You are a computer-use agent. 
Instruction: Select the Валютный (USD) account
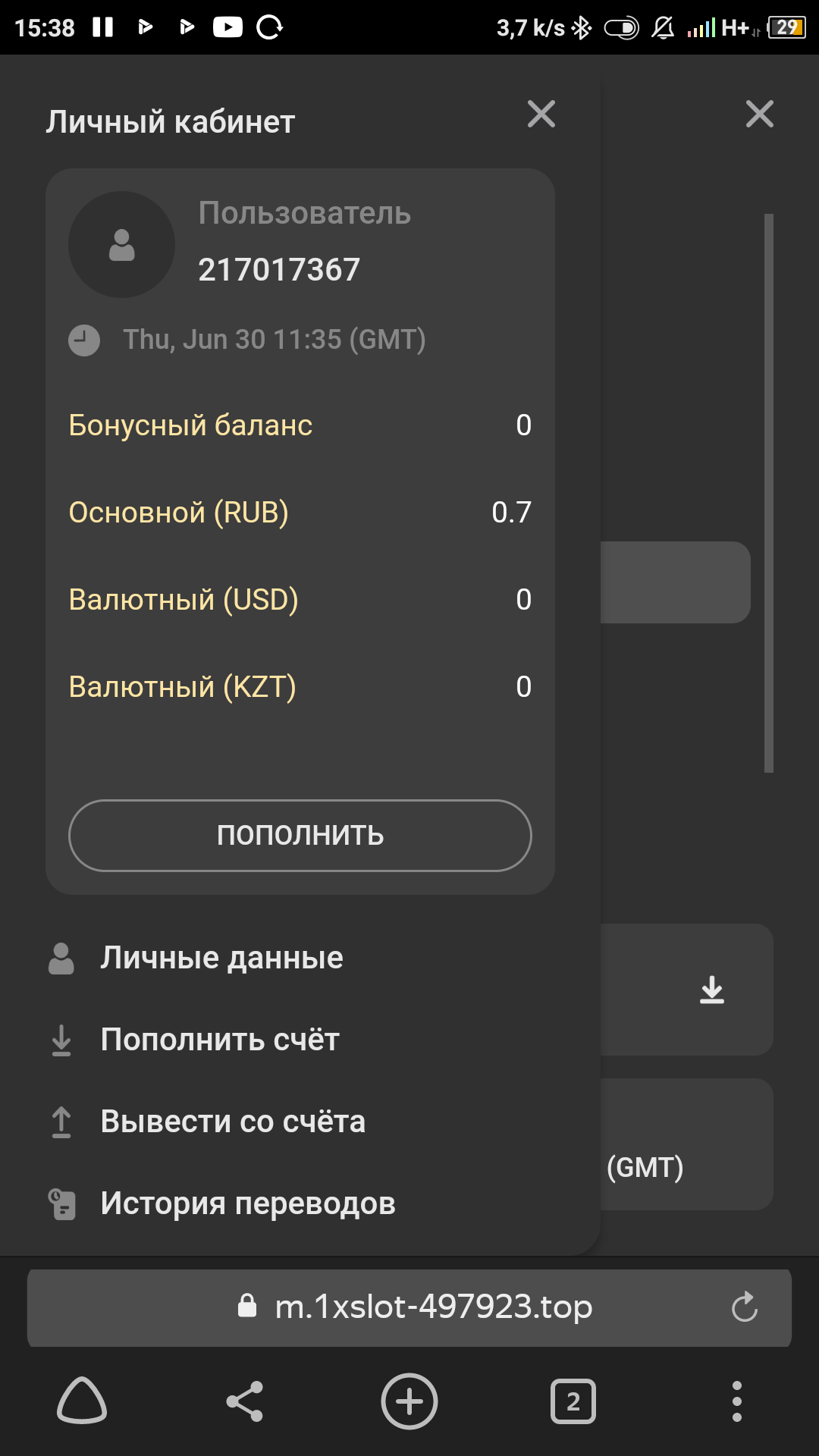pyautogui.click(x=300, y=600)
